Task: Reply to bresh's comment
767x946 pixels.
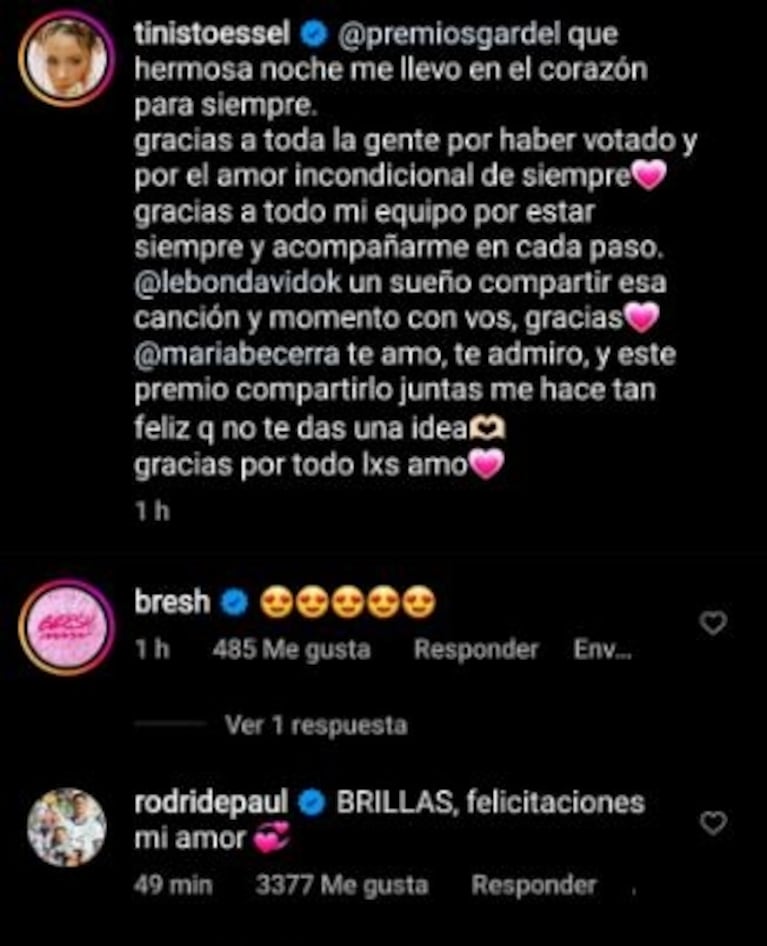Action: pos(476,650)
